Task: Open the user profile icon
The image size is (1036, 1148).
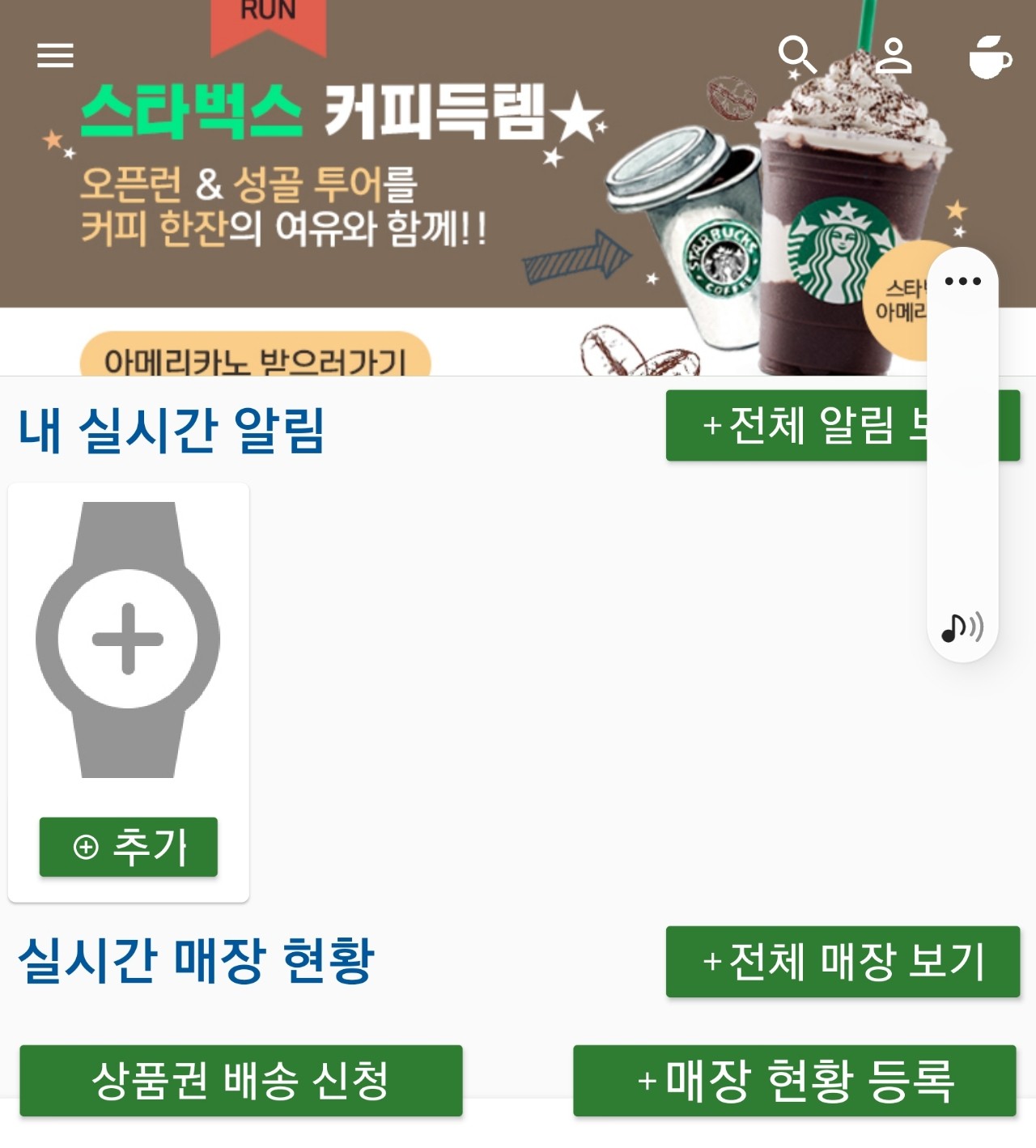Action: [894, 55]
